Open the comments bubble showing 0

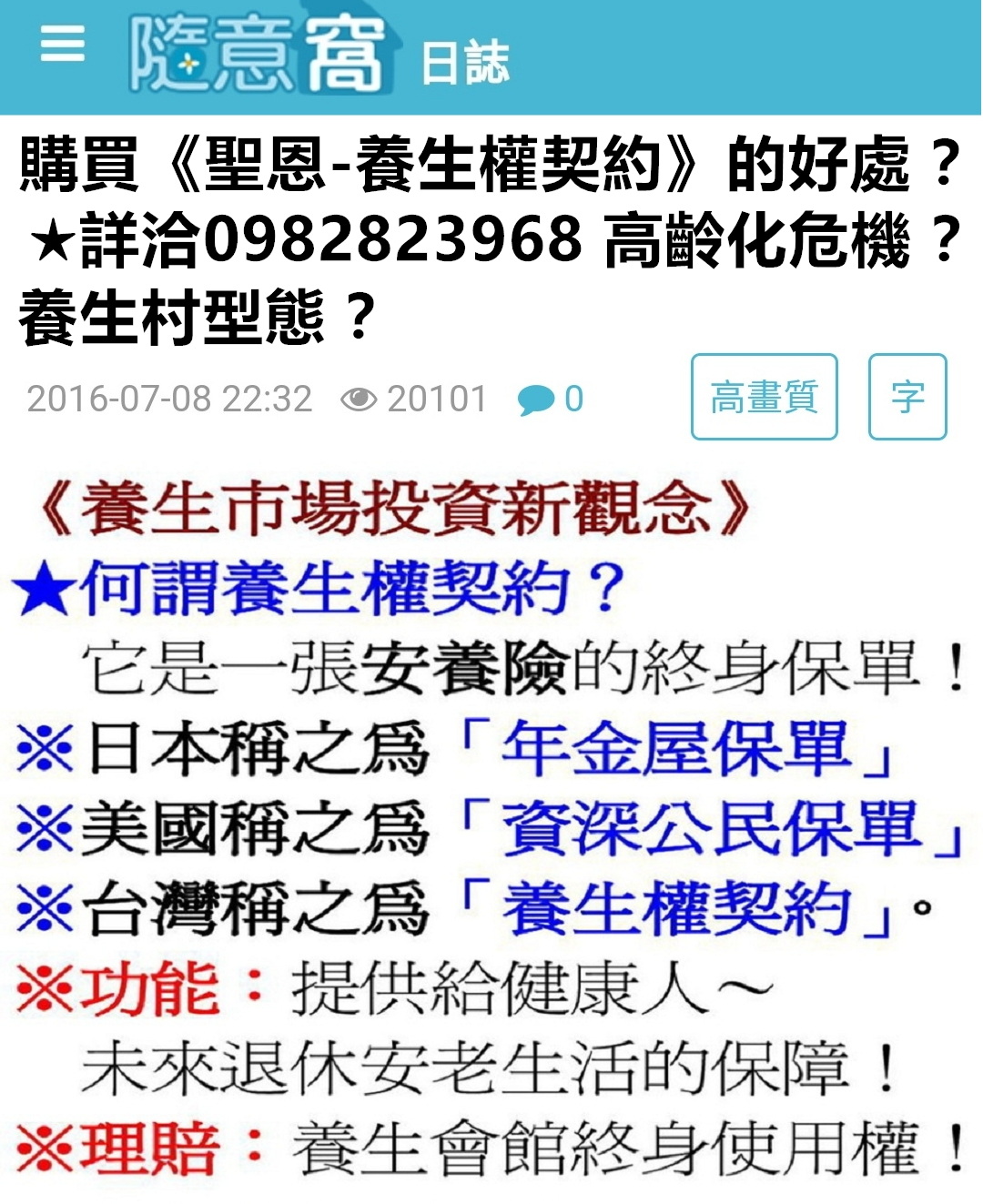click(550, 399)
